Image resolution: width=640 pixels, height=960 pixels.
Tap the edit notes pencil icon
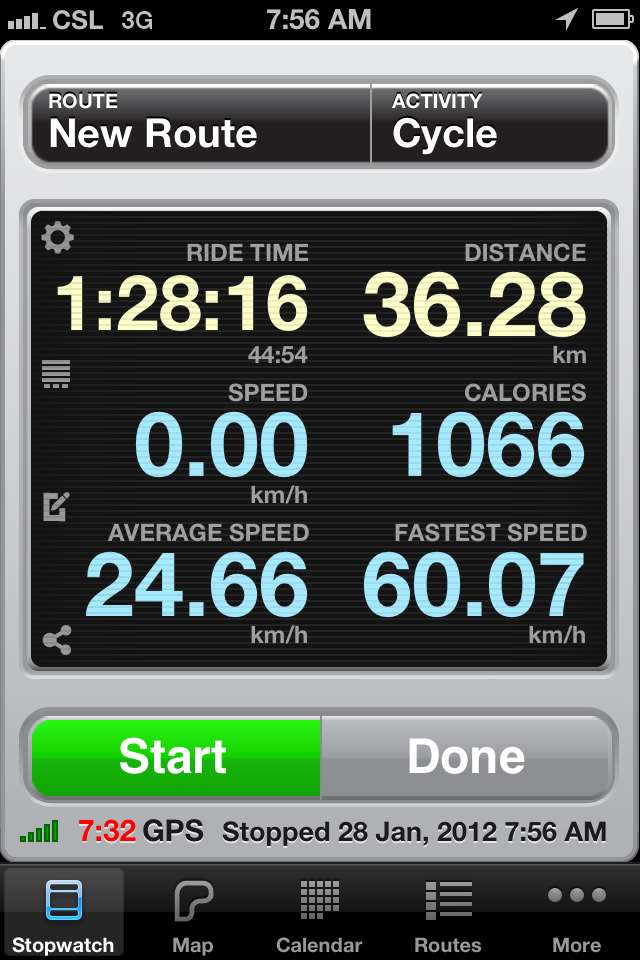[56, 506]
